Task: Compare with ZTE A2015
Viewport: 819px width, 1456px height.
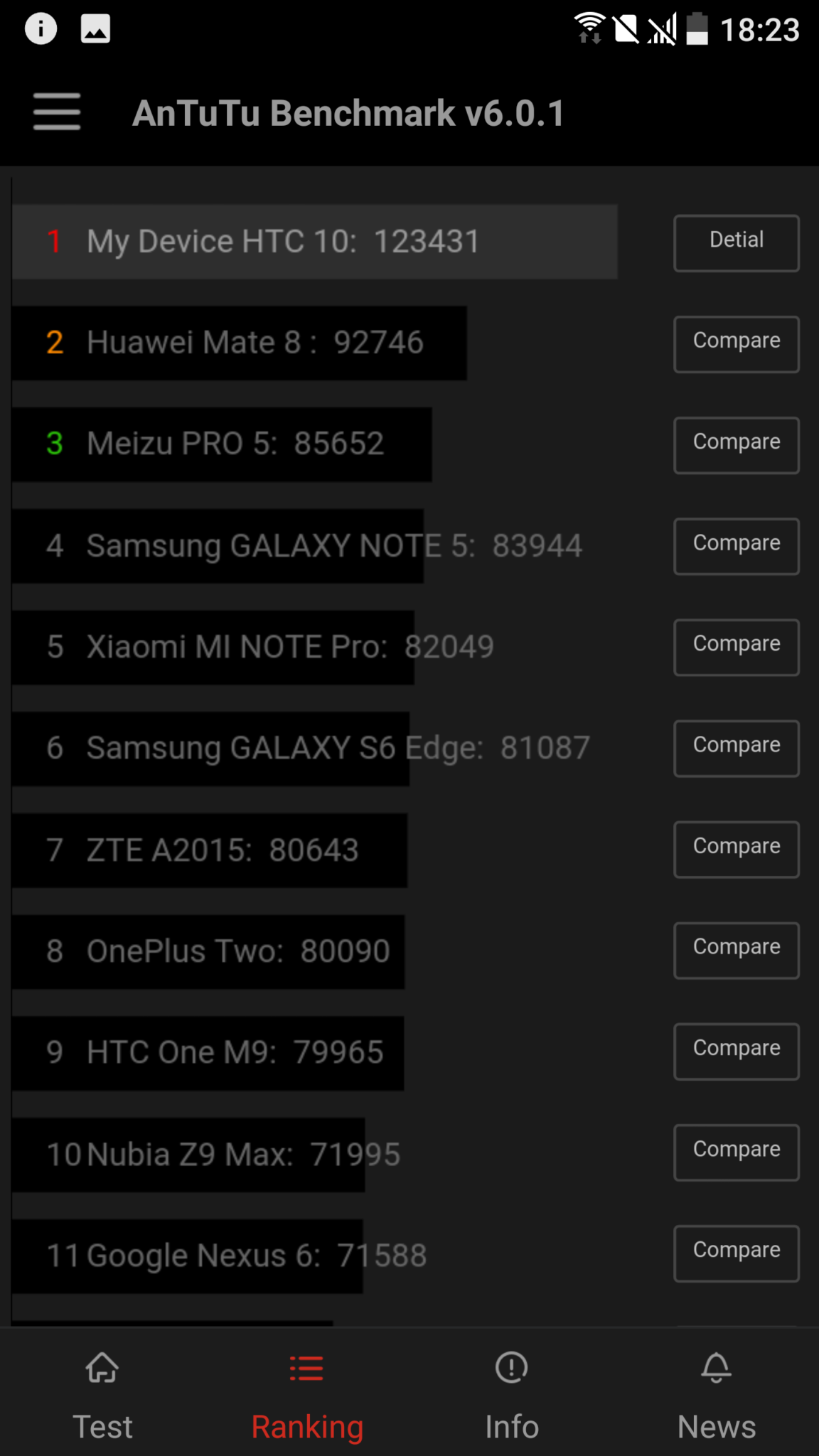Action: coord(737,849)
